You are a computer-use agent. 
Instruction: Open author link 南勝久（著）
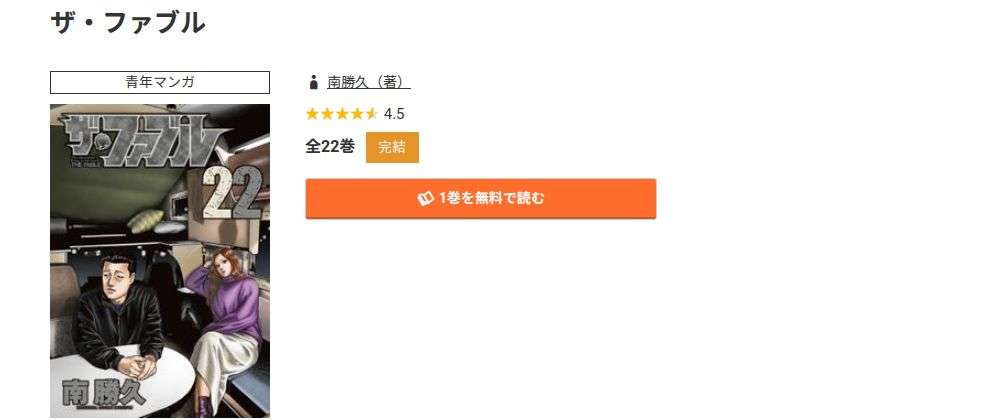click(368, 82)
